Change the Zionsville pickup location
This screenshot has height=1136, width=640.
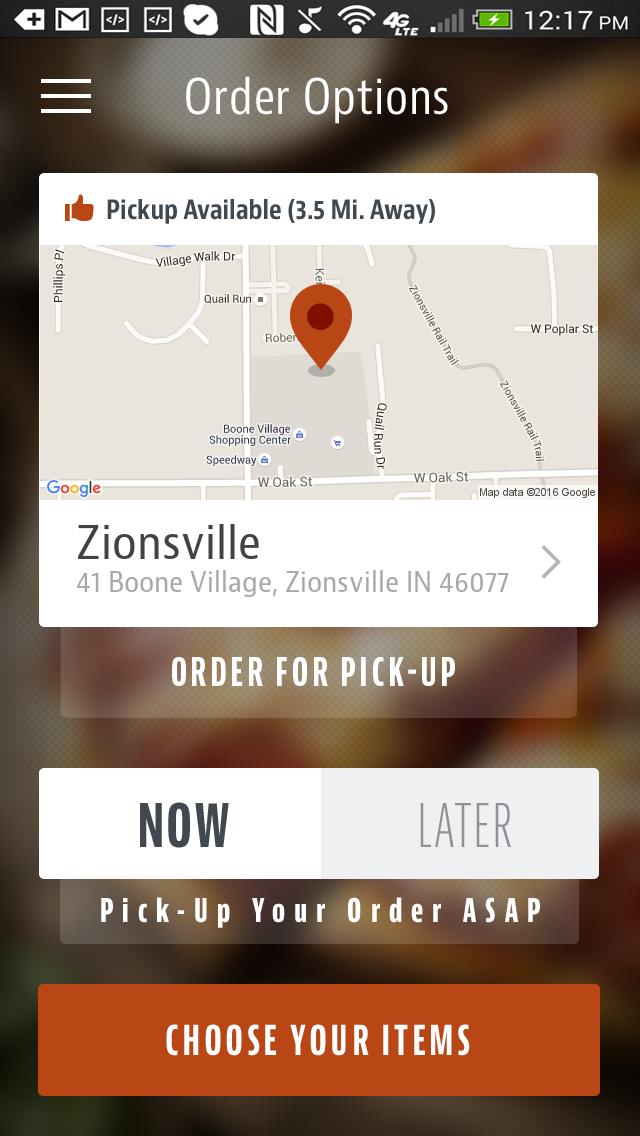click(x=318, y=563)
